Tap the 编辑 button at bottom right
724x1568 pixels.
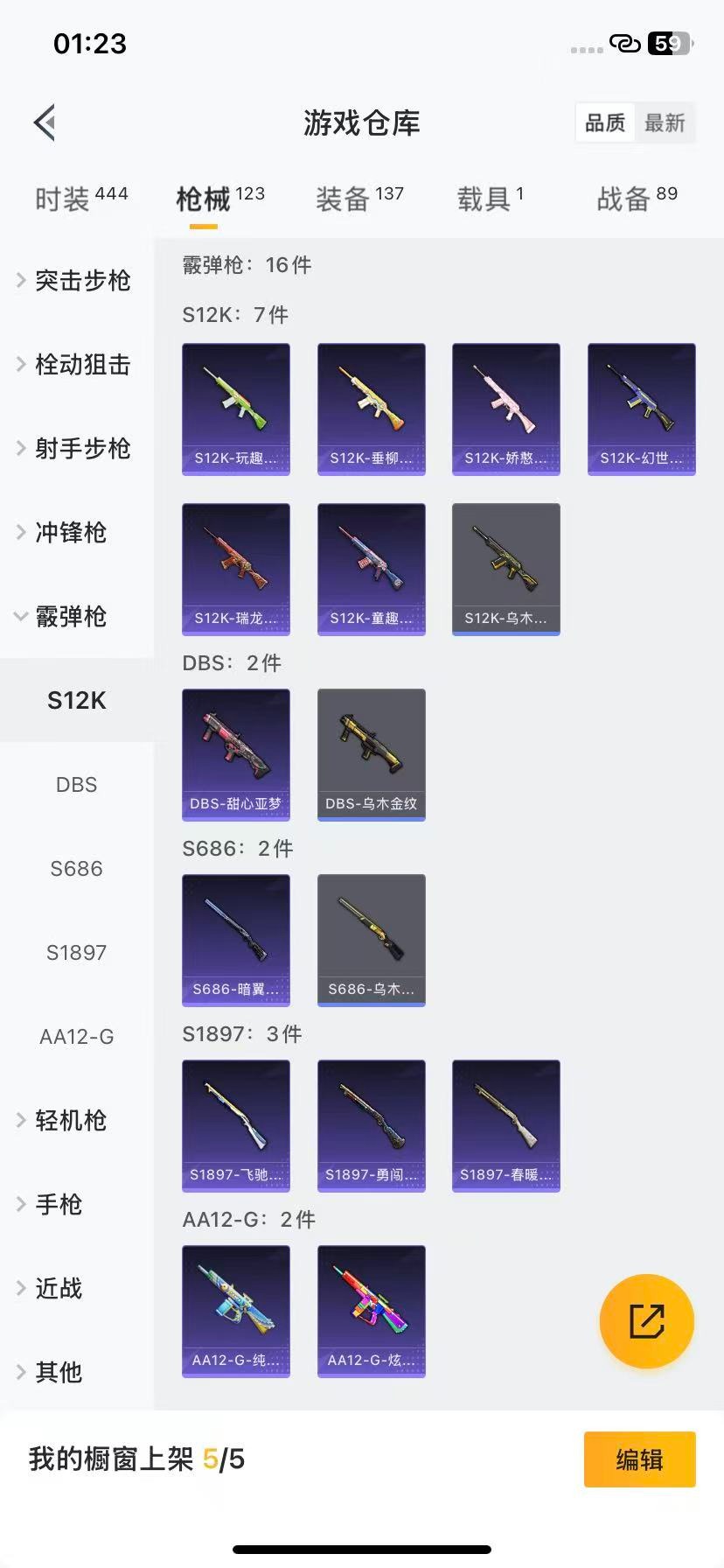(639, 1459)
